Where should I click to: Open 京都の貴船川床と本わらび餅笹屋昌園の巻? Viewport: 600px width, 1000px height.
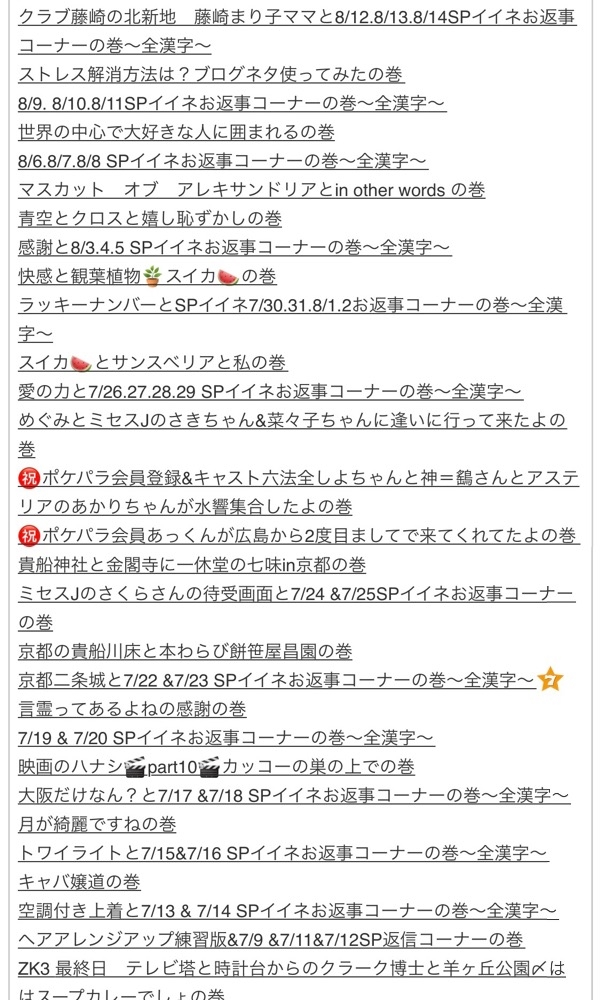185,651
